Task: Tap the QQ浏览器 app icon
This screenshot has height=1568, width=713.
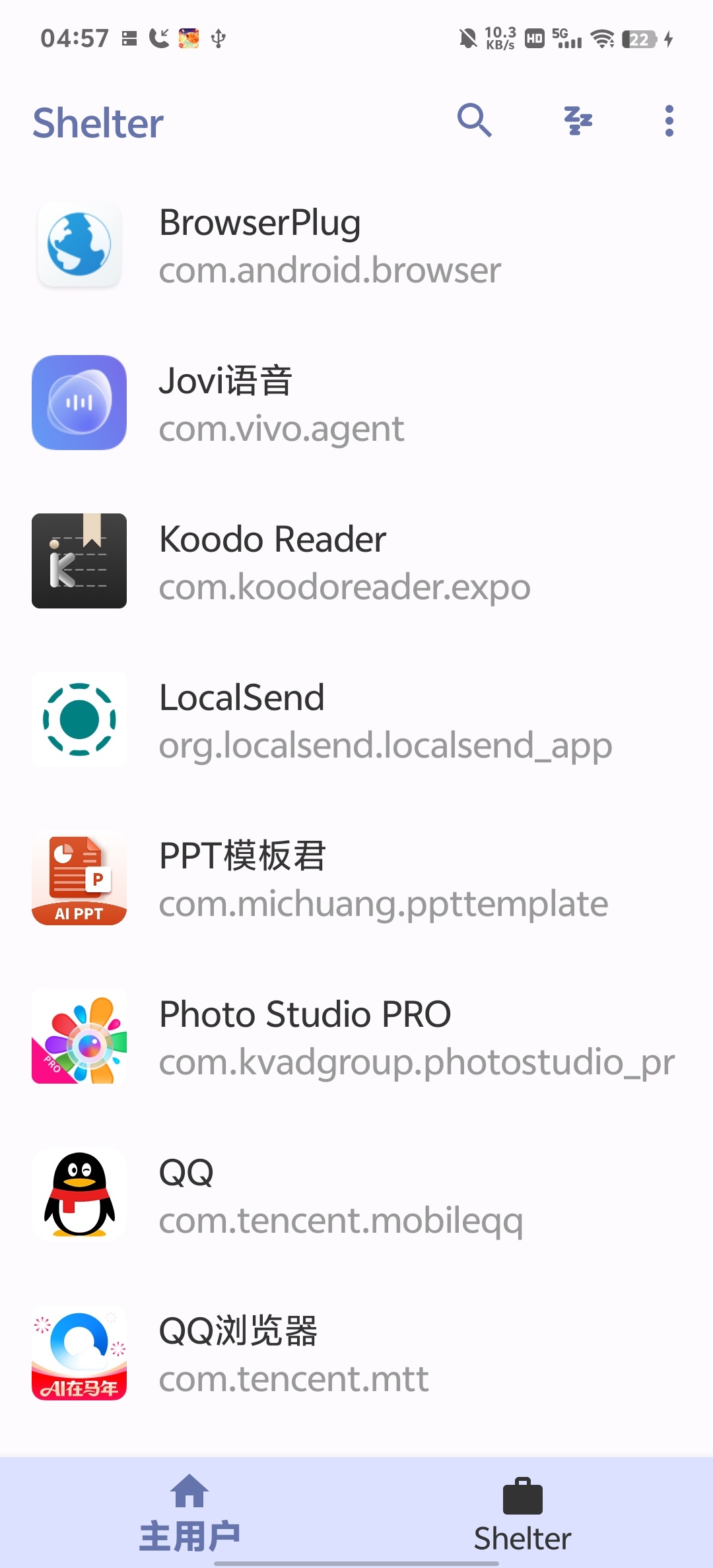Action: pyautogui.click(x=79, y=1353)
